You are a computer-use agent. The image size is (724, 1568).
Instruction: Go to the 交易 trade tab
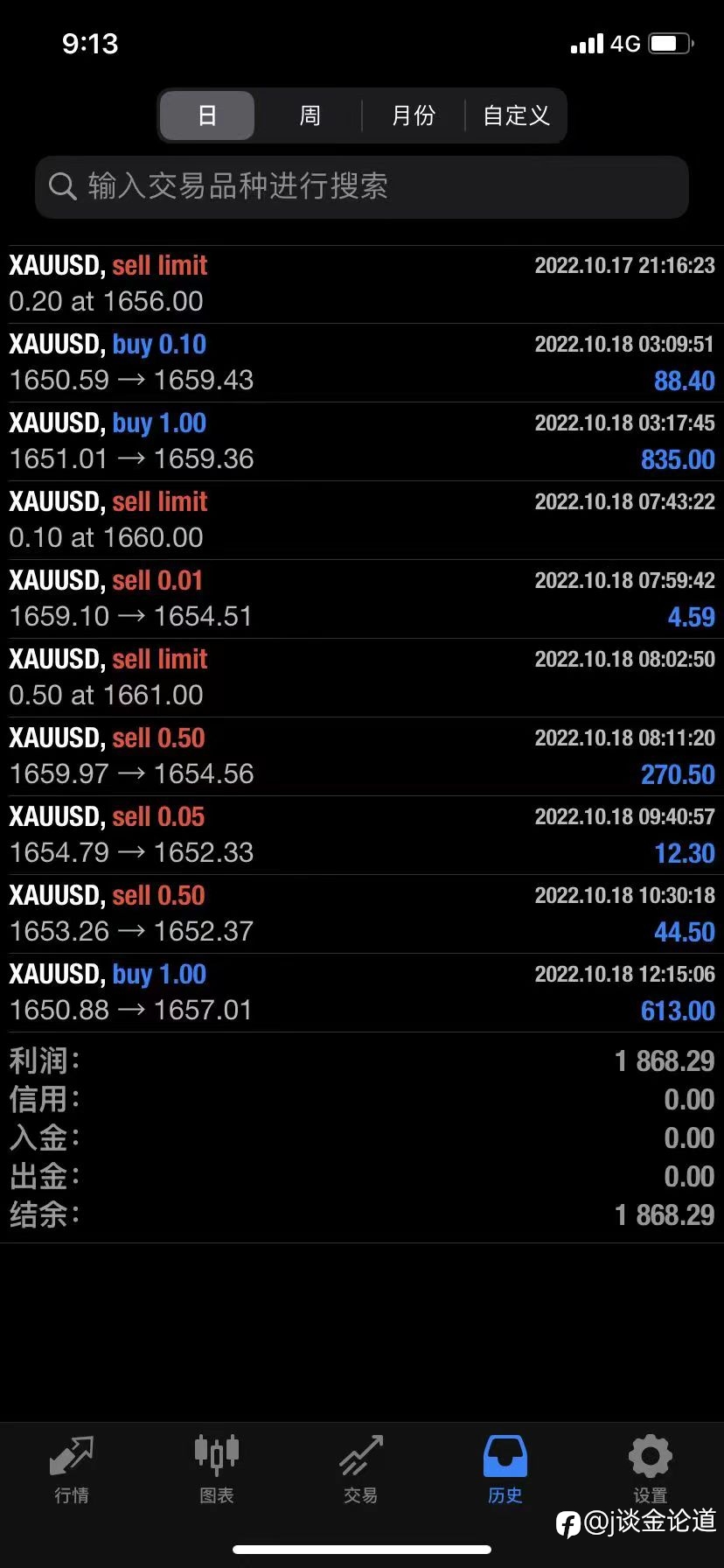pyautogui.click(x=361, y=1470)
